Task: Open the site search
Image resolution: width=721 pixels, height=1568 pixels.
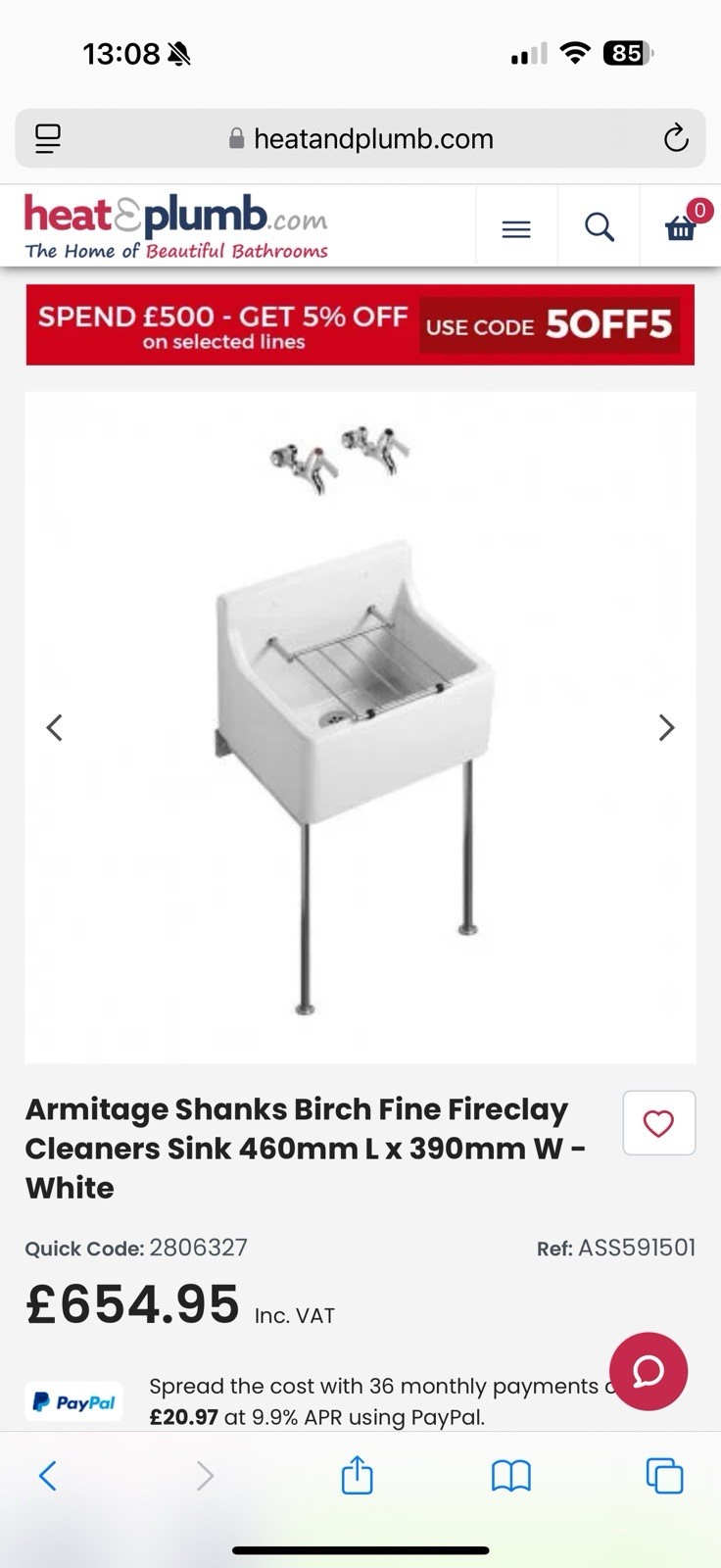Action: click(x=599, y=227)
